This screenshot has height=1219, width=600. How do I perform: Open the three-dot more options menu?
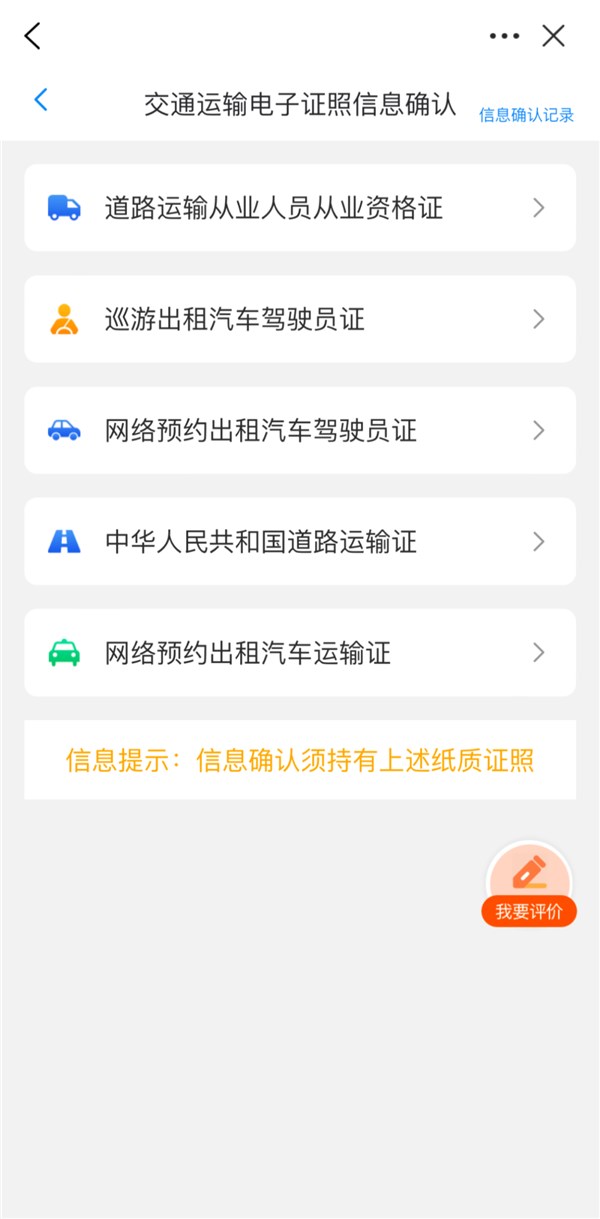point(504,36)
